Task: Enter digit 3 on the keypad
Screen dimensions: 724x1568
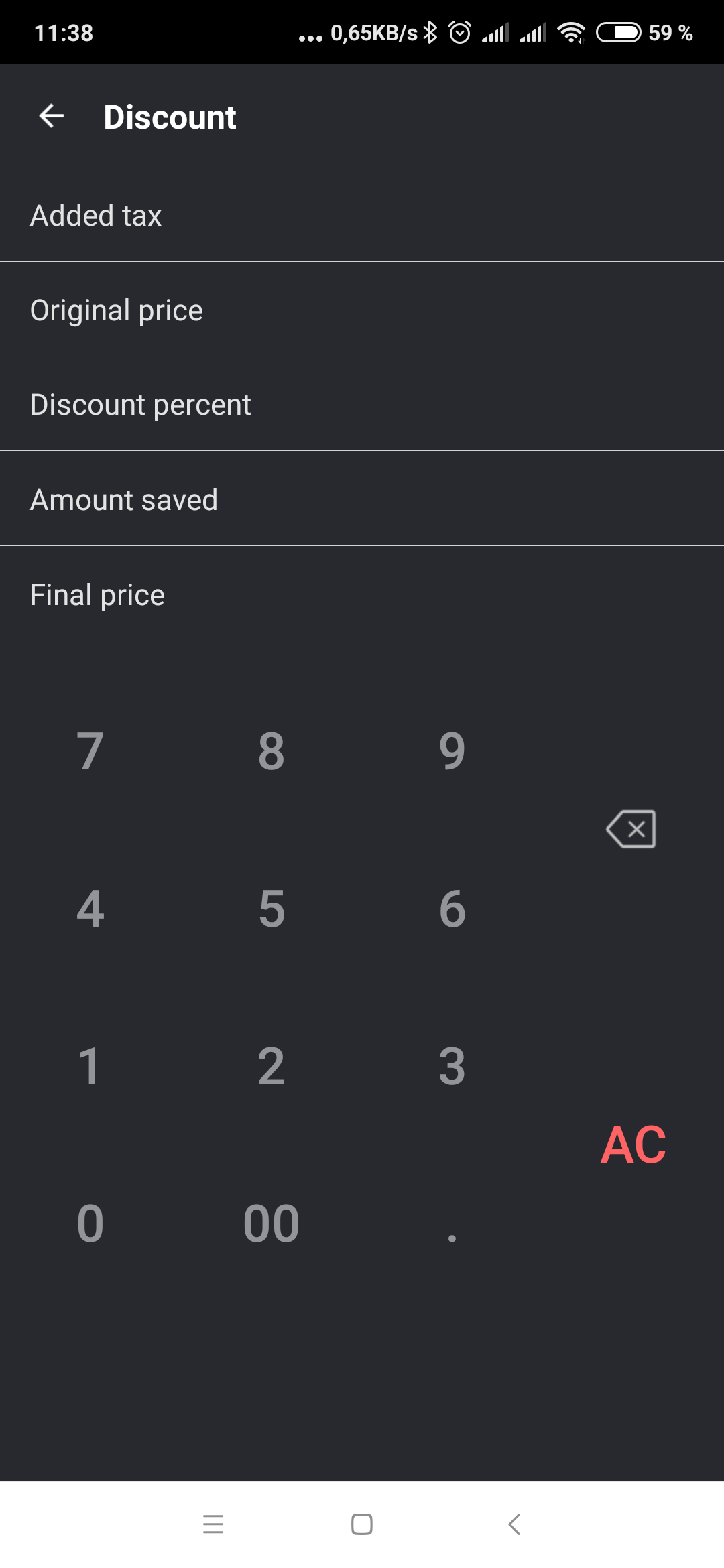Action: point(452,1066)
